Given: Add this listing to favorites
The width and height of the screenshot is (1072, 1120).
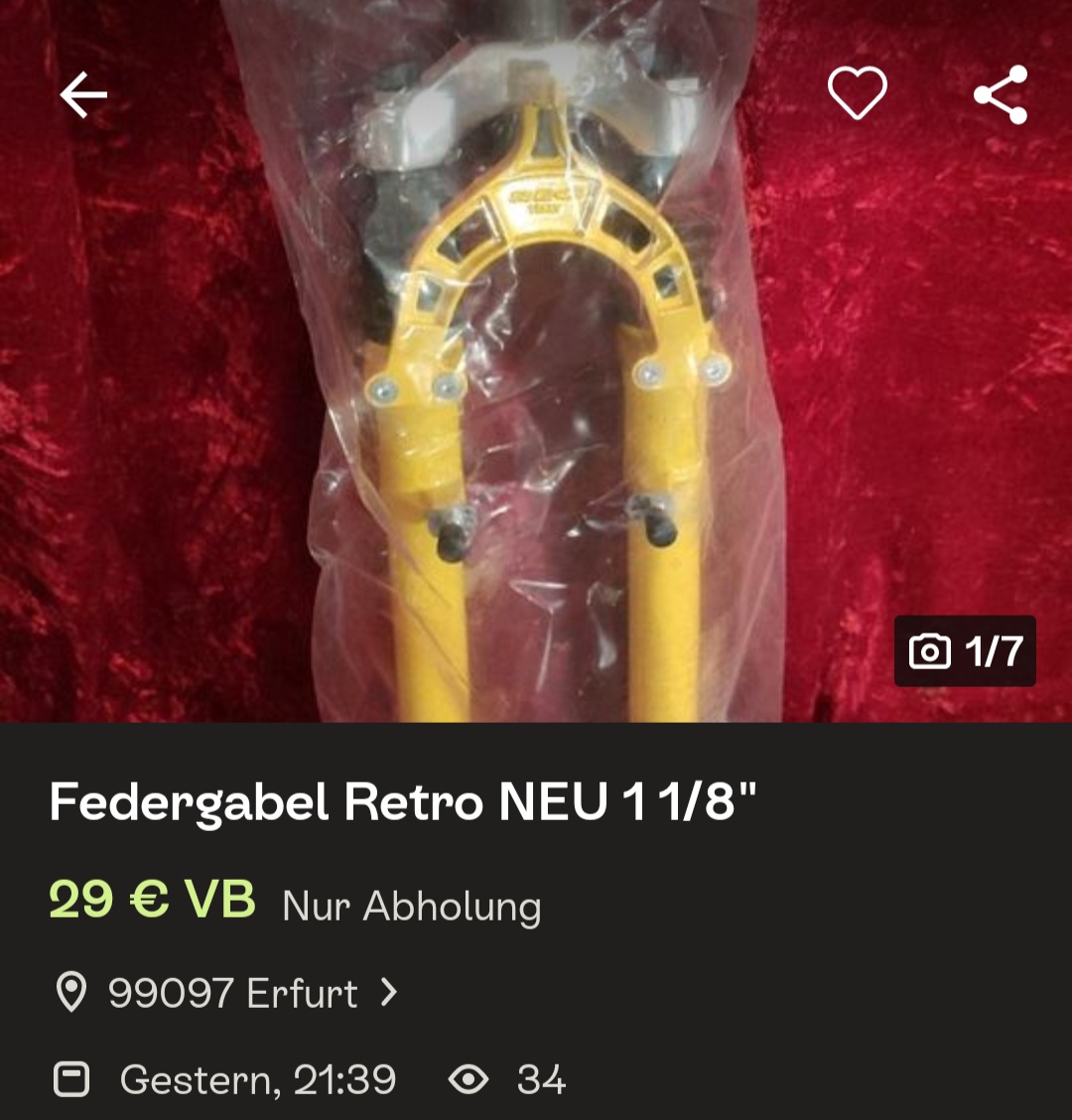Looking at the screenshot, I should click(x=857, y=94).
